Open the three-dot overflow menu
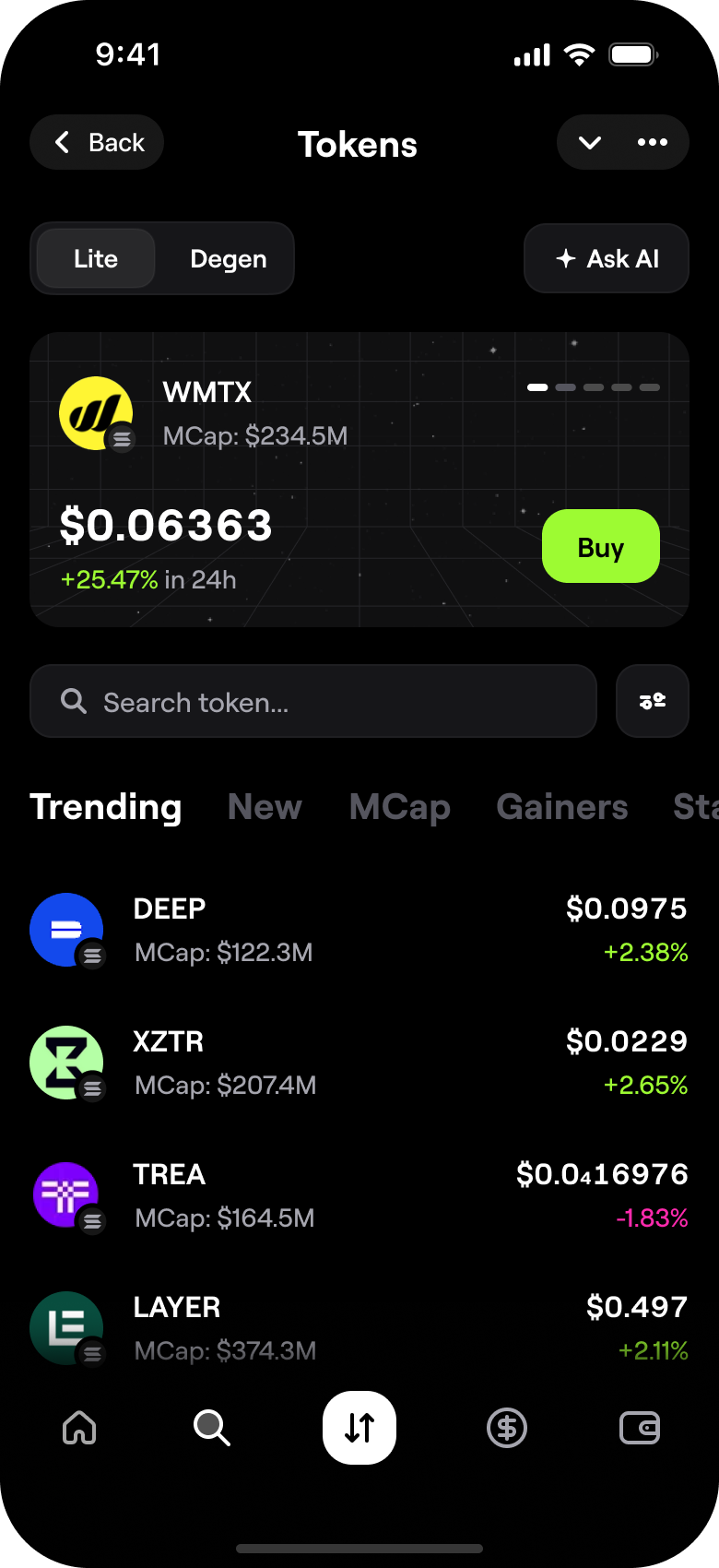Image resolution: width=719 pixels, height=1568 pixels. pos(653,143)
